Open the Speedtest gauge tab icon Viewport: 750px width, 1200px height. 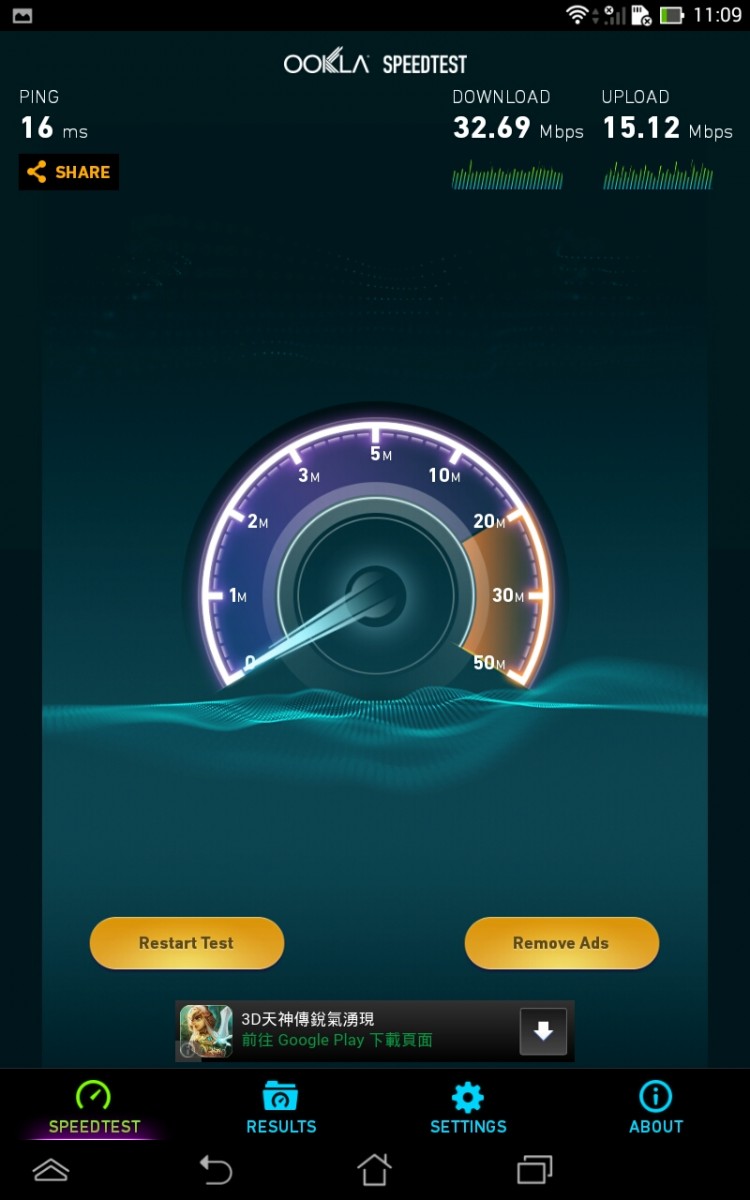pyautogui.click(x=93, y=1097)
